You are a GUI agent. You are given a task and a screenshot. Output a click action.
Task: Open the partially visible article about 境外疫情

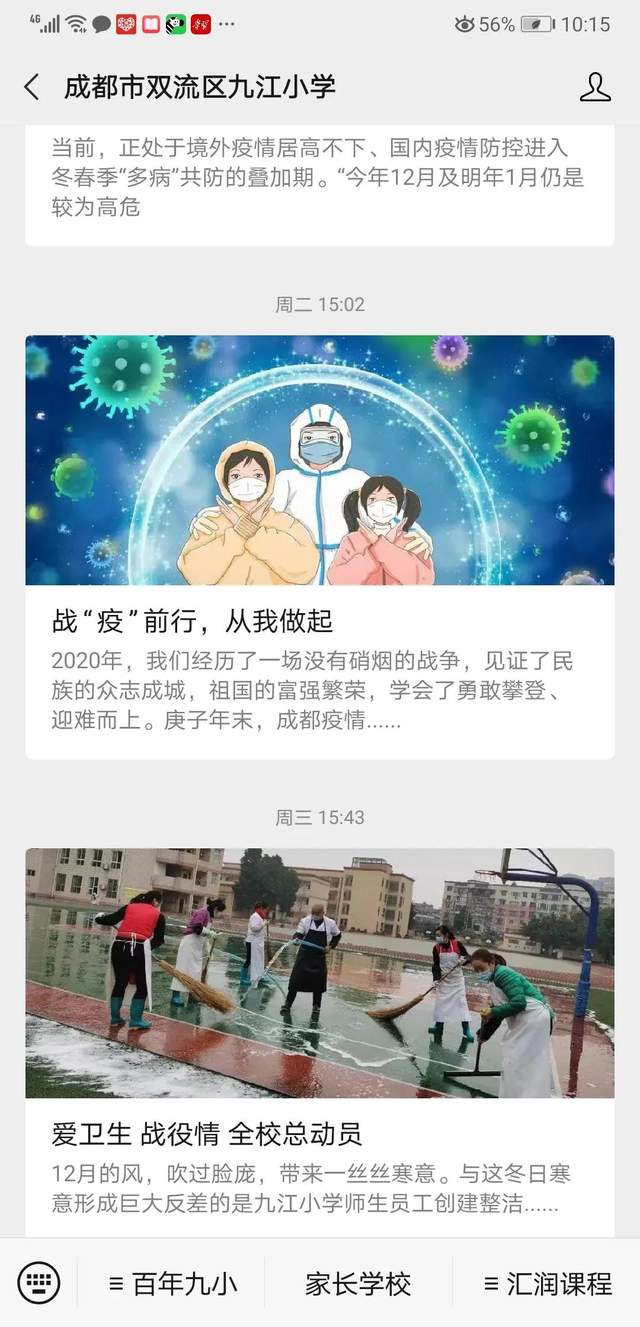coord(320,178)
